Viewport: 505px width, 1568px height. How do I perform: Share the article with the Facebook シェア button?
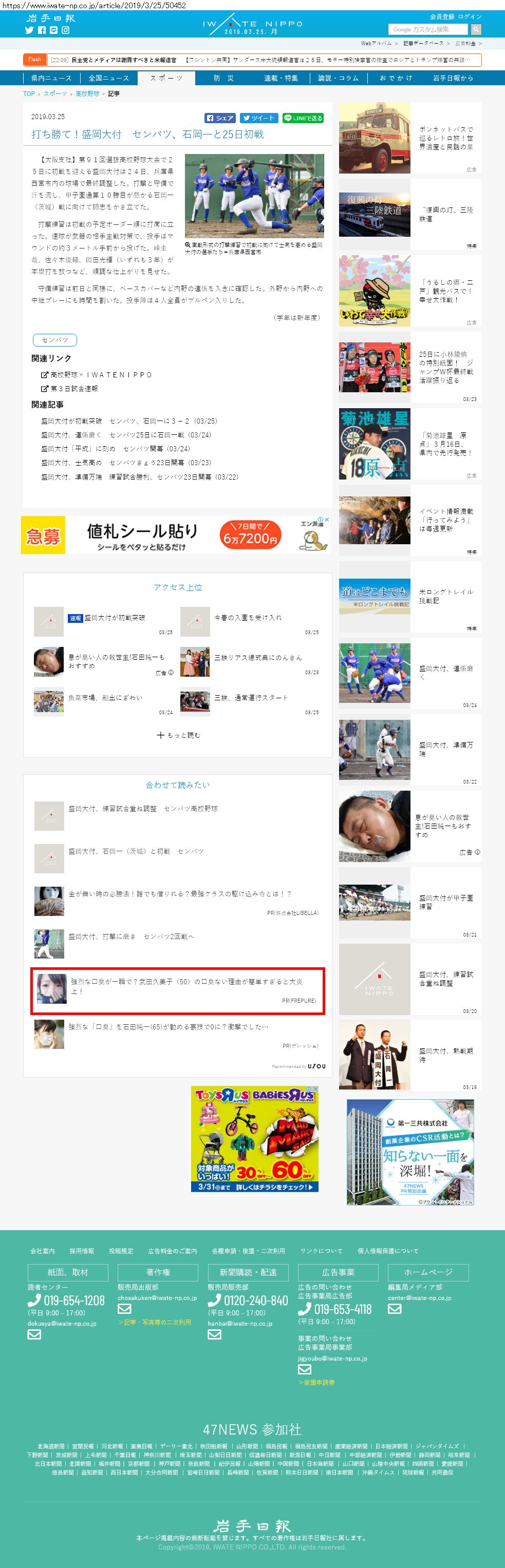pyautogui.click(x=220, y=118)
